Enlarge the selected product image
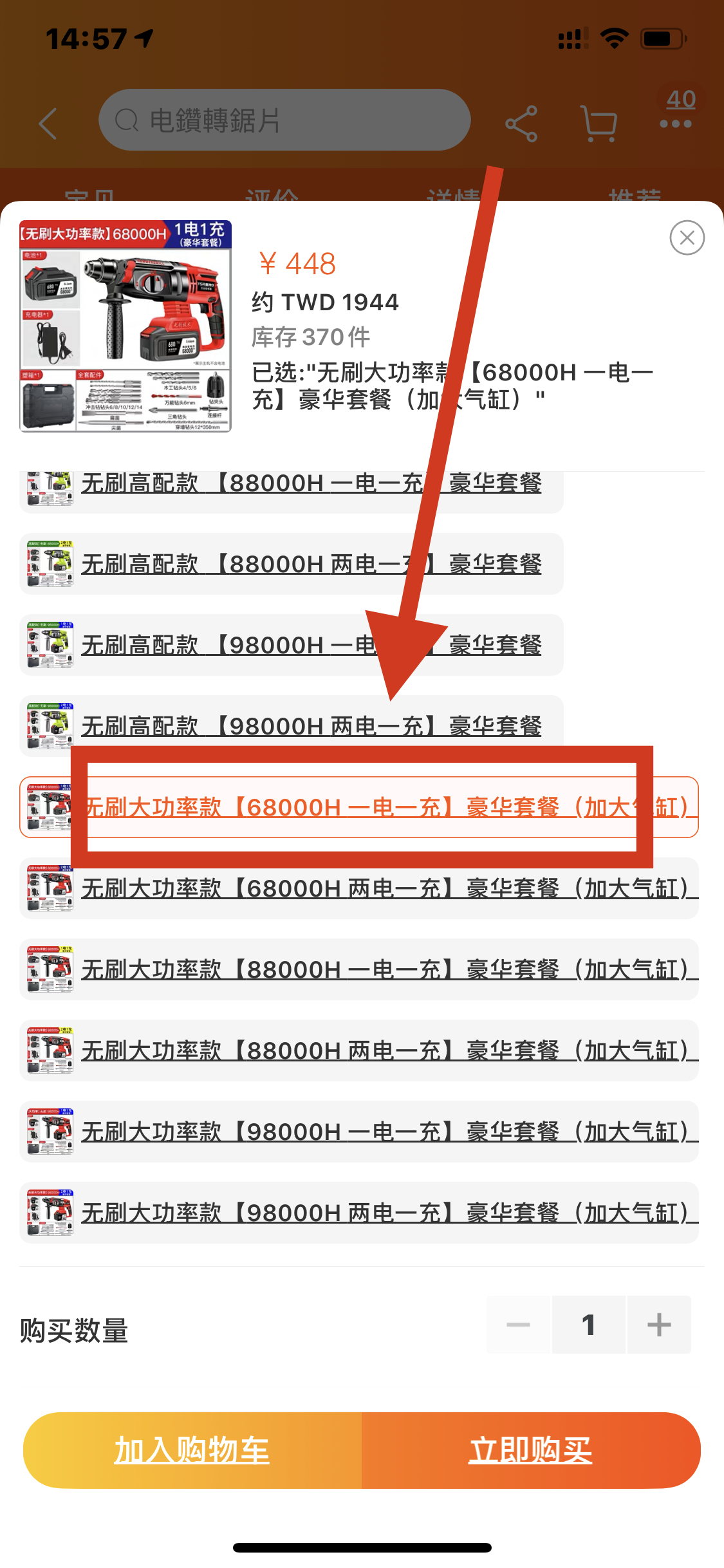 (x=125, y=326)
